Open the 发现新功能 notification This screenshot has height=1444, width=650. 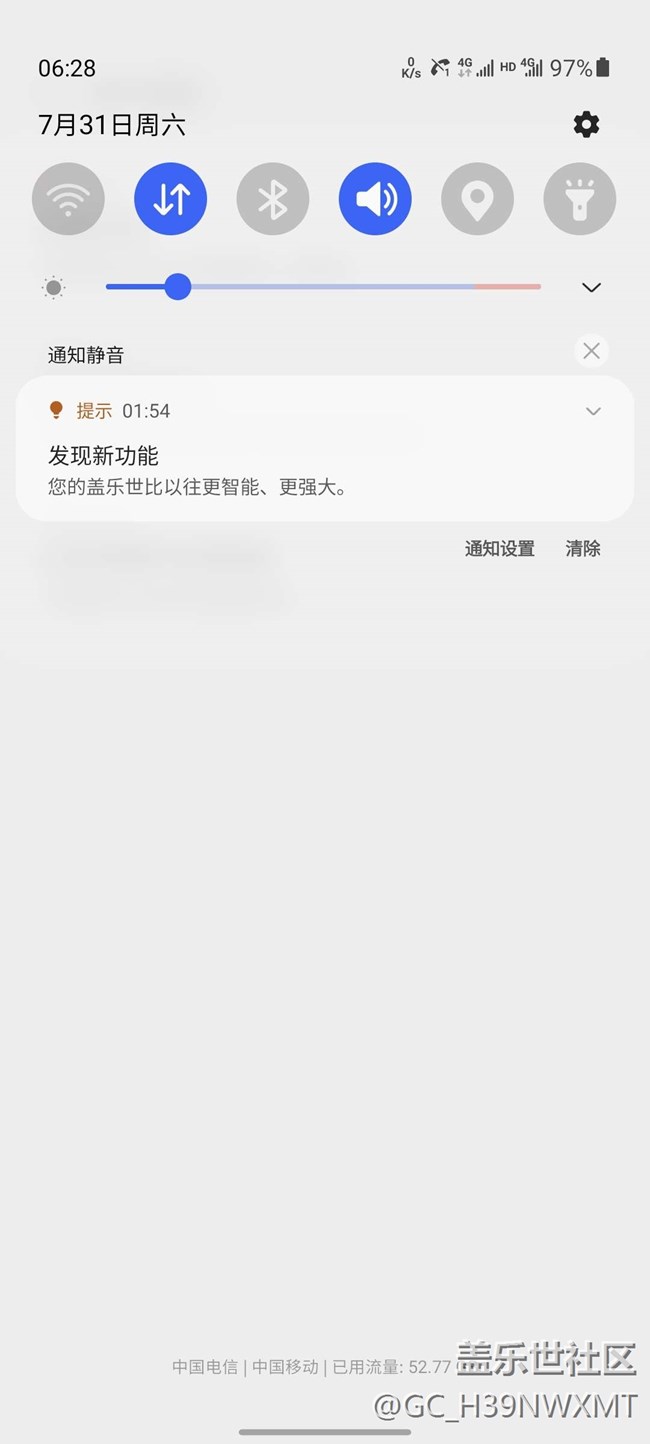coord(325,449)
